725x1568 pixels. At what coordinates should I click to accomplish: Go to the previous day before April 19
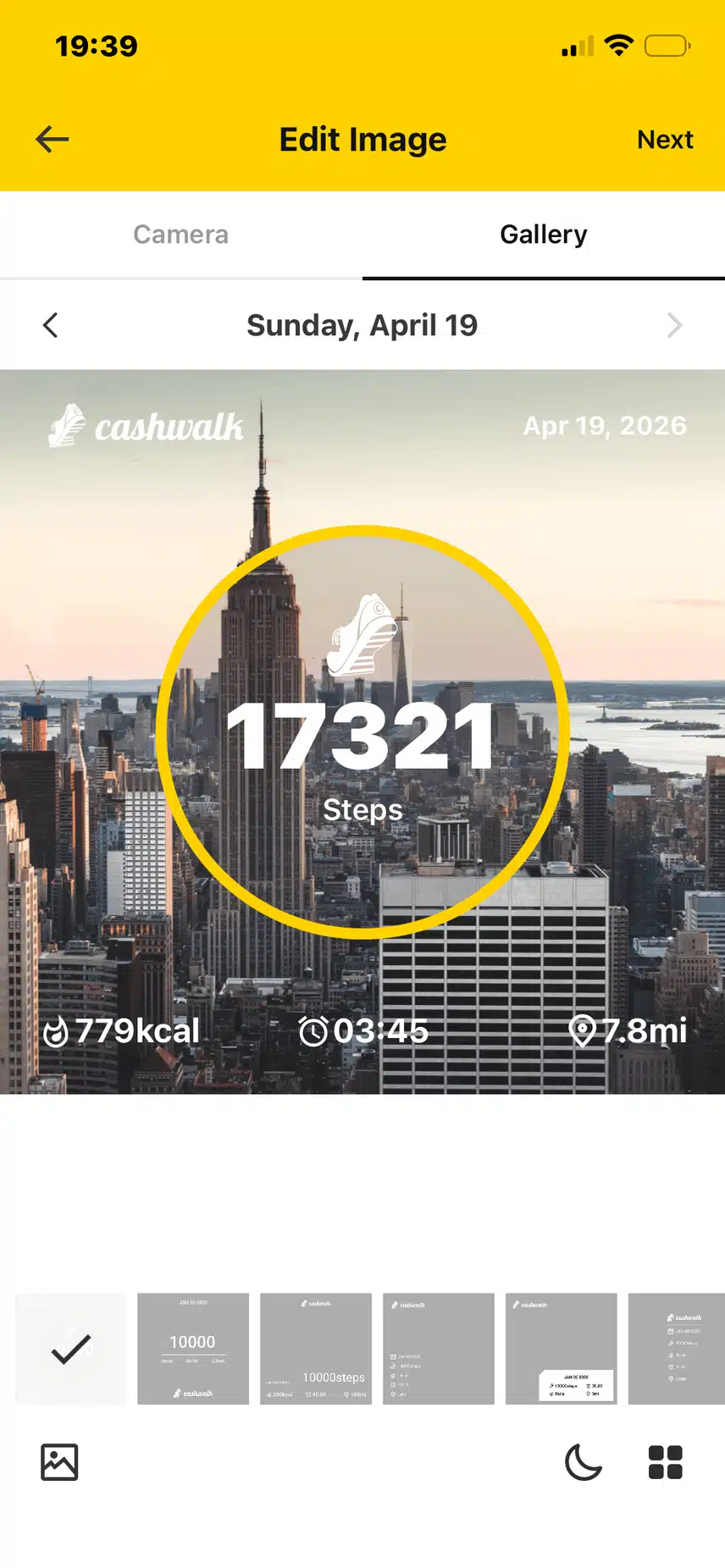pyautogui.click(x=51, y=325)
